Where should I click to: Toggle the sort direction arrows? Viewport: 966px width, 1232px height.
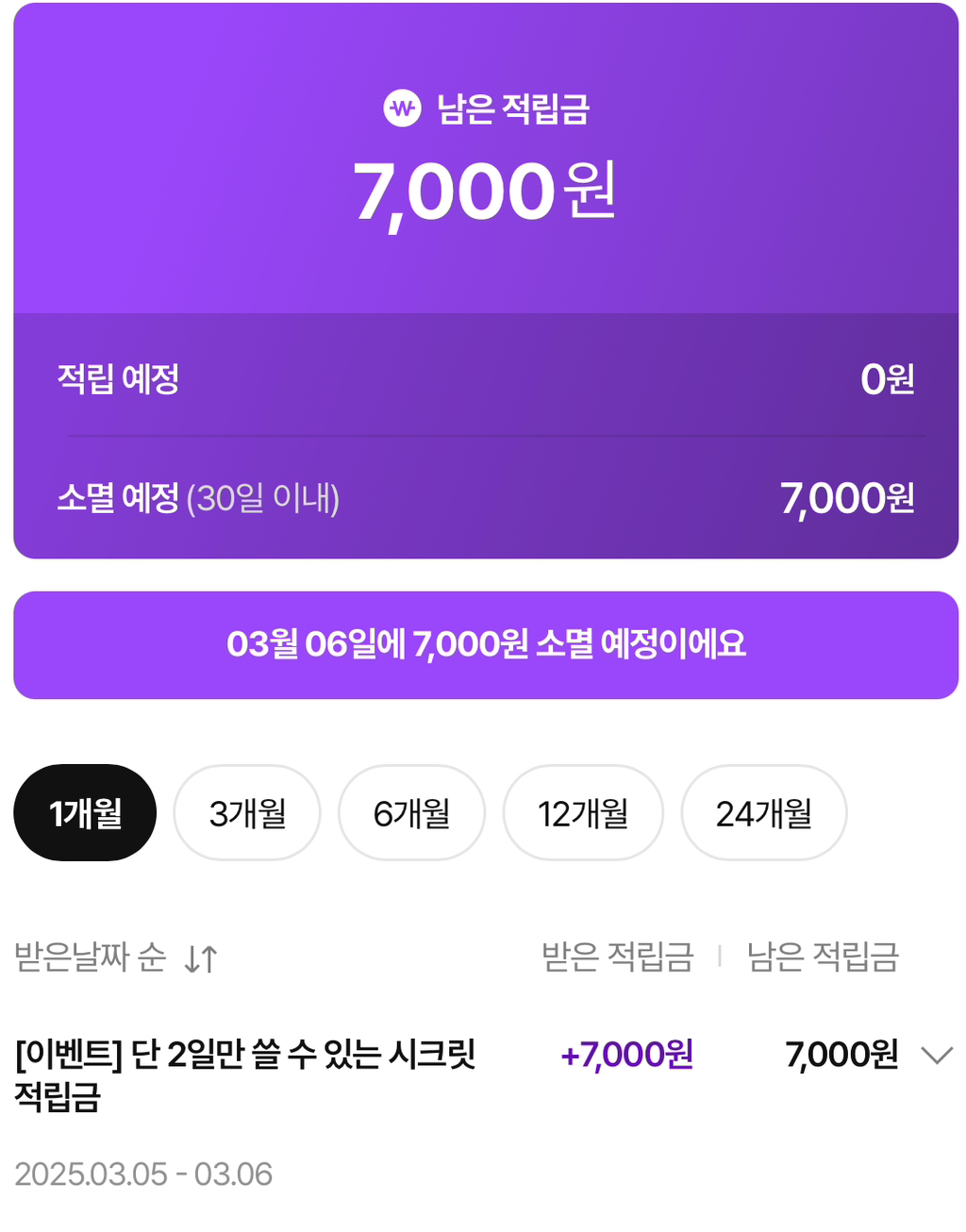(x=200, y=959)
